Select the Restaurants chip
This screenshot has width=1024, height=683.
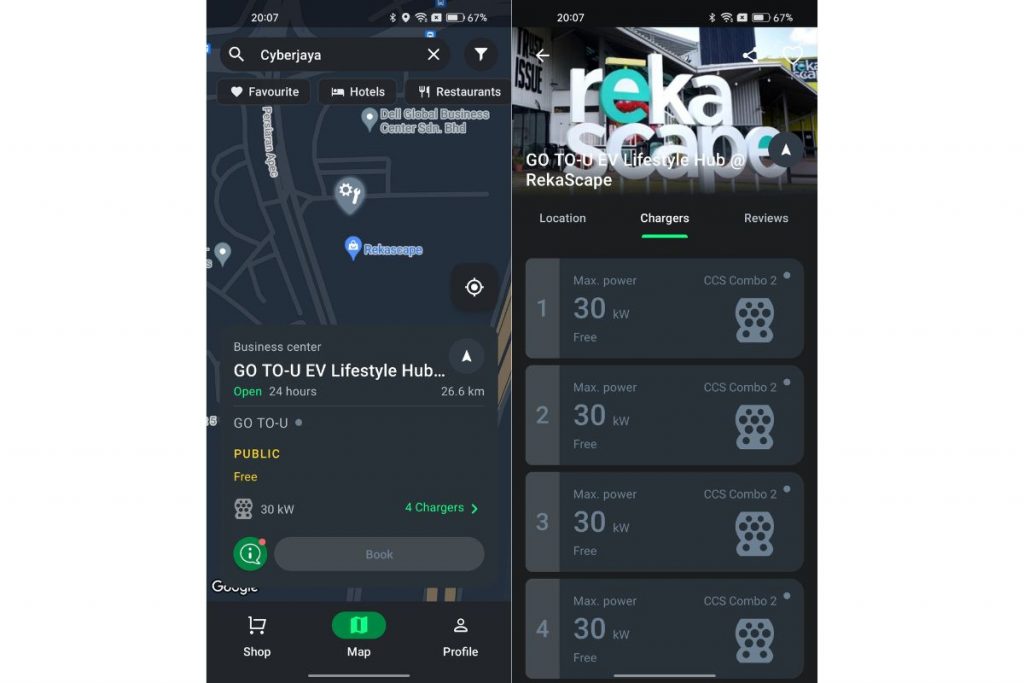pyautogui.click(x=459, y=92)
